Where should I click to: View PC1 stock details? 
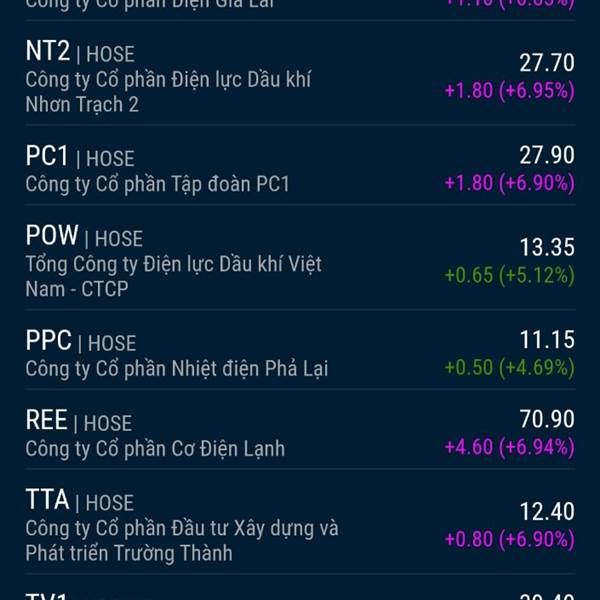pos(300,168)
